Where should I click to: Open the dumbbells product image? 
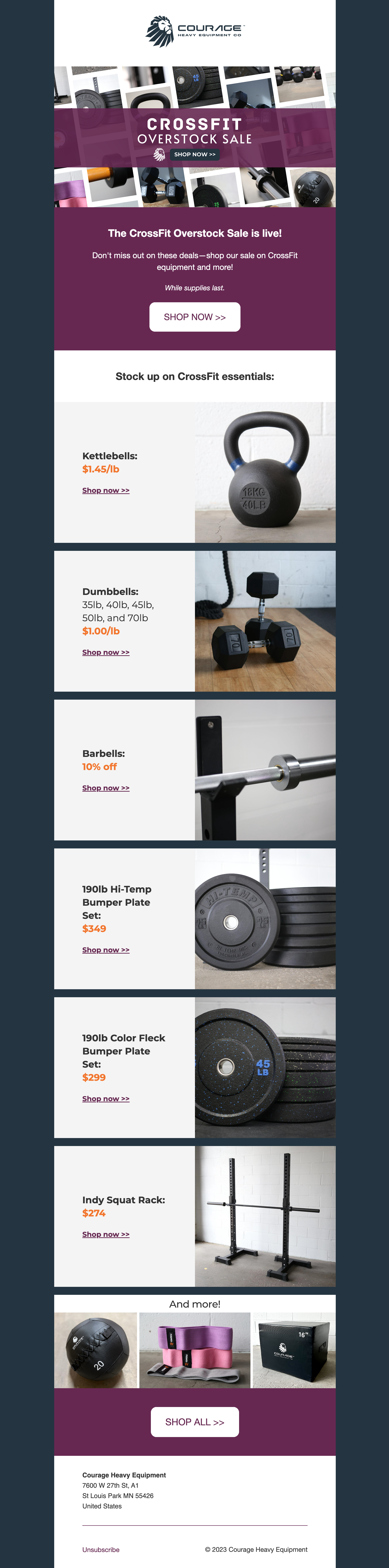[x=265, y=621]
